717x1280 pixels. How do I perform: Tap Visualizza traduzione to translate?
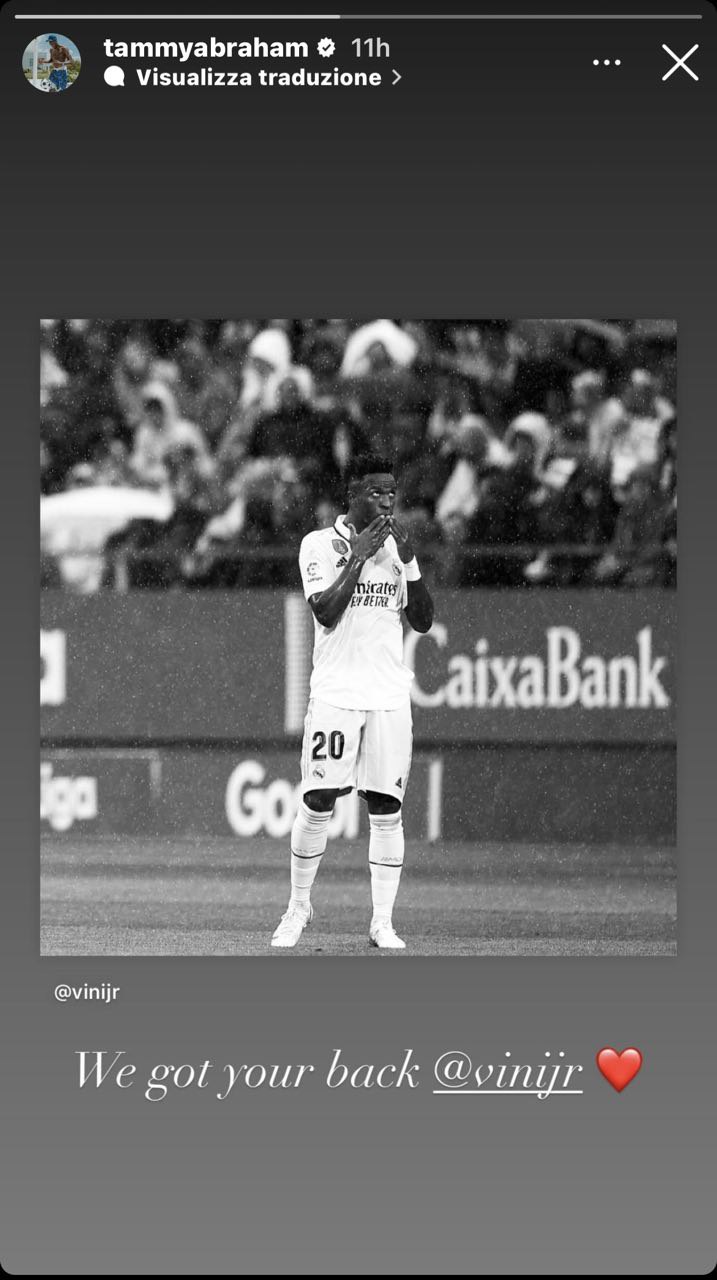[258, 77]
